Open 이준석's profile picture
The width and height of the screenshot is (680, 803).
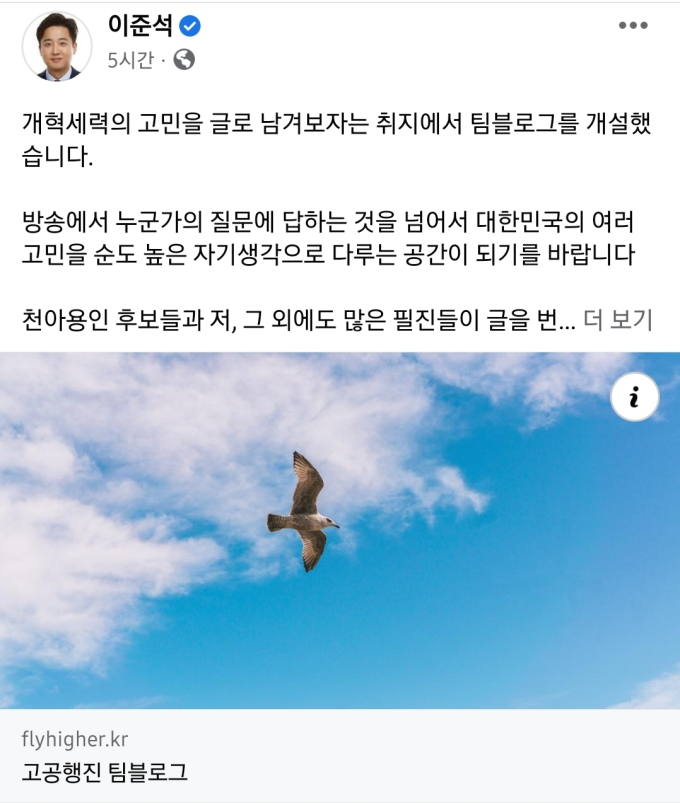click(56, 46)
